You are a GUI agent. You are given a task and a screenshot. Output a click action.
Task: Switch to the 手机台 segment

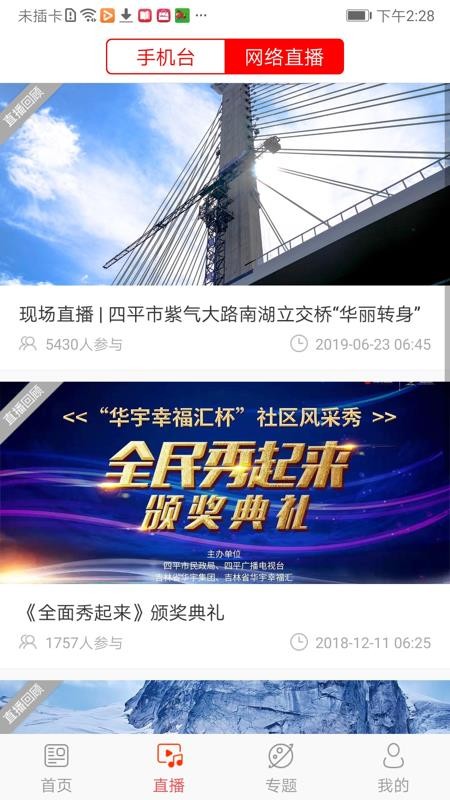(x=165, y=57)
